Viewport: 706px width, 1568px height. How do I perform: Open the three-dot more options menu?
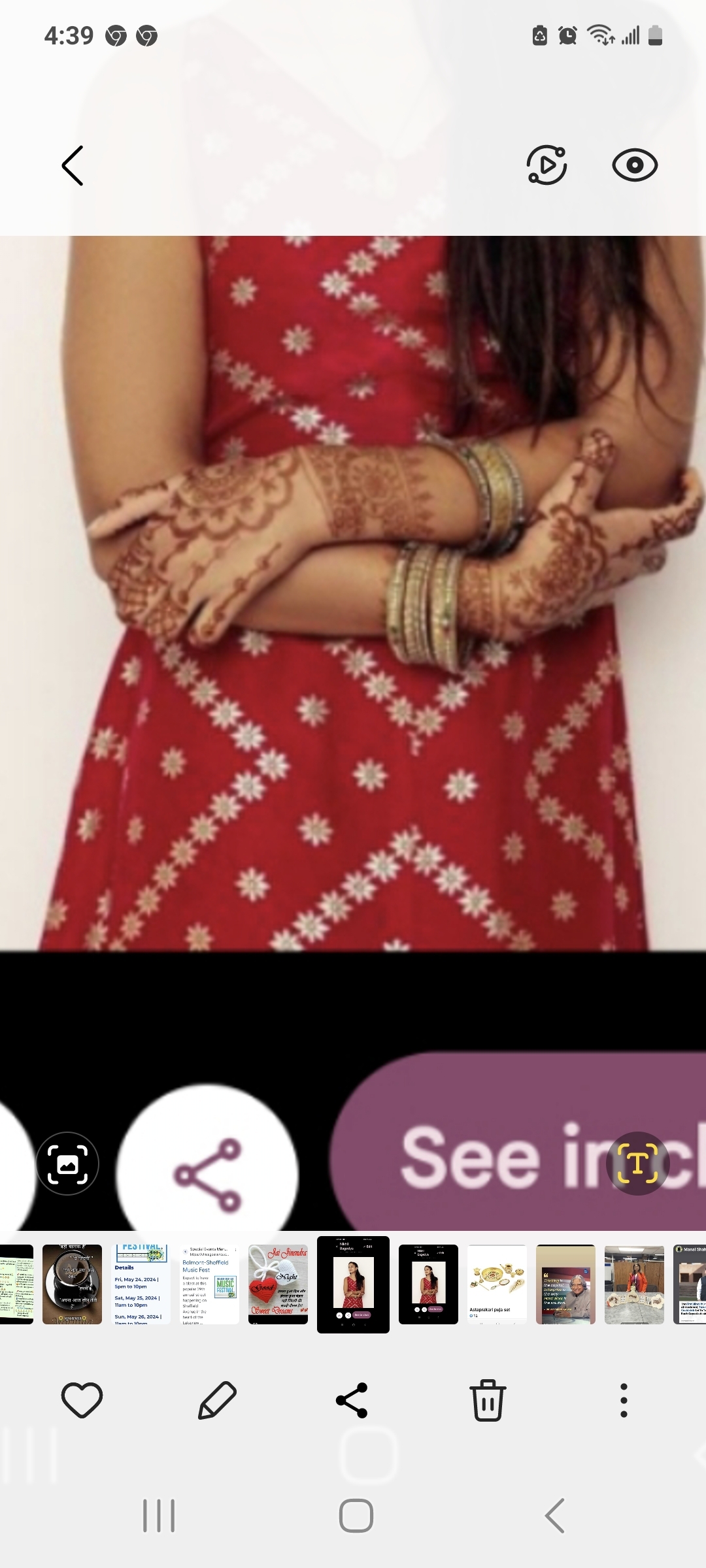pos(624,1400)
